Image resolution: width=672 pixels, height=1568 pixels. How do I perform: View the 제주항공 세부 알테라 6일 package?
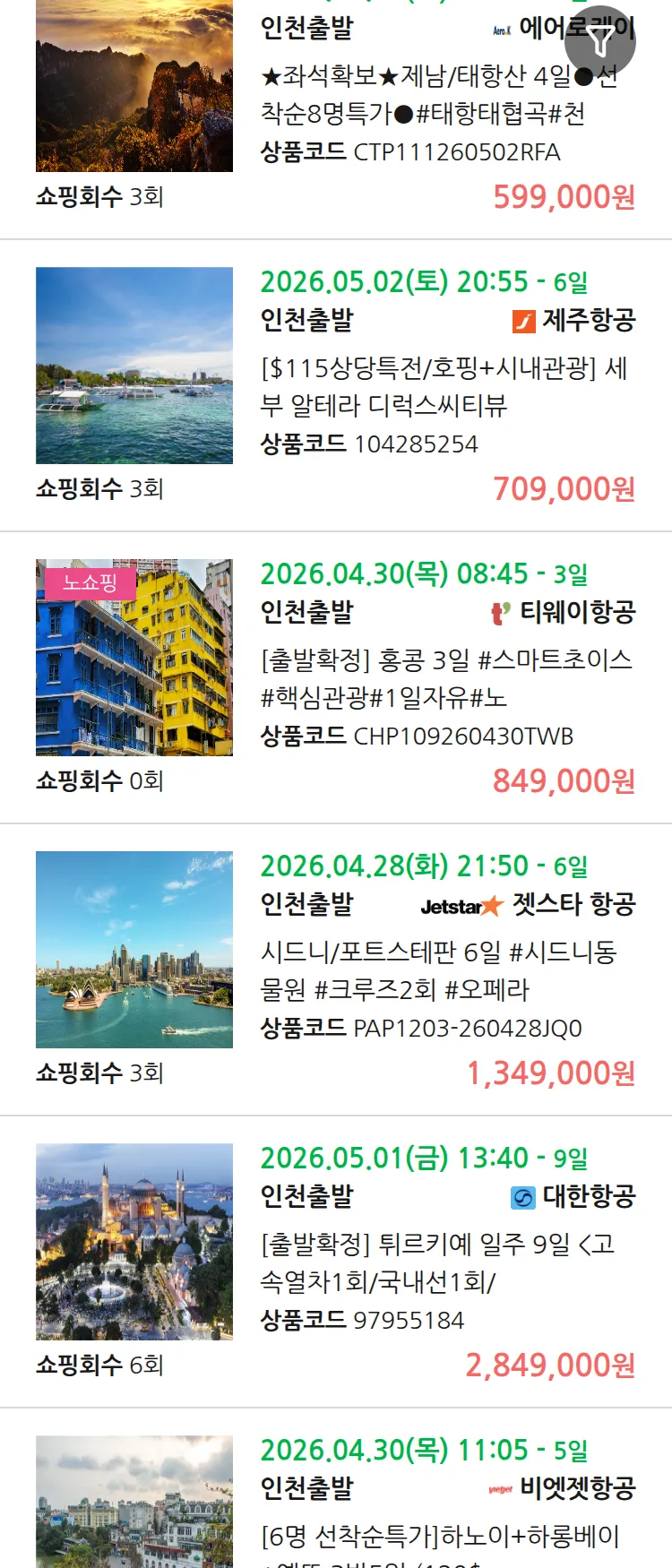(x=444, y=387)
